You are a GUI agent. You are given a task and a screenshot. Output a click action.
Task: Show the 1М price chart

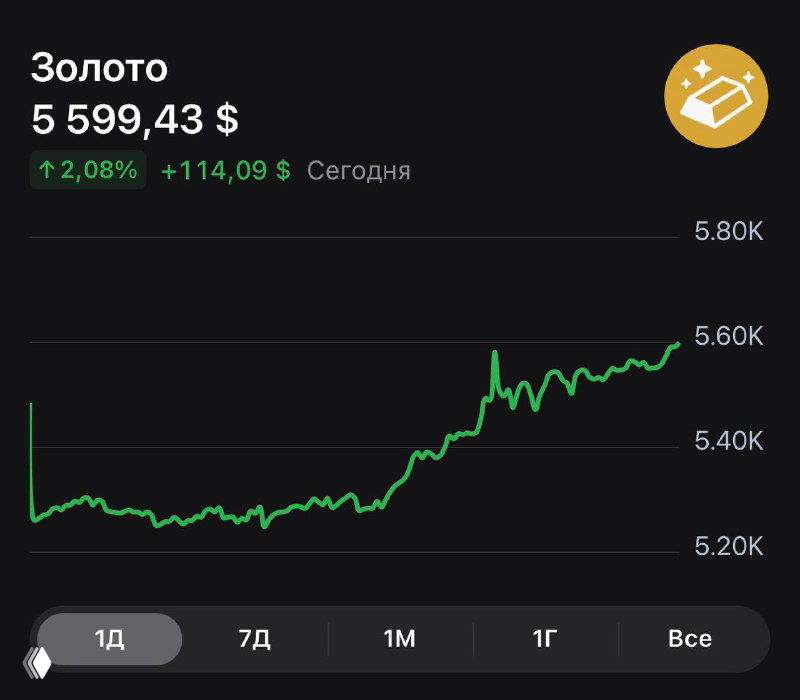[400, 639]
